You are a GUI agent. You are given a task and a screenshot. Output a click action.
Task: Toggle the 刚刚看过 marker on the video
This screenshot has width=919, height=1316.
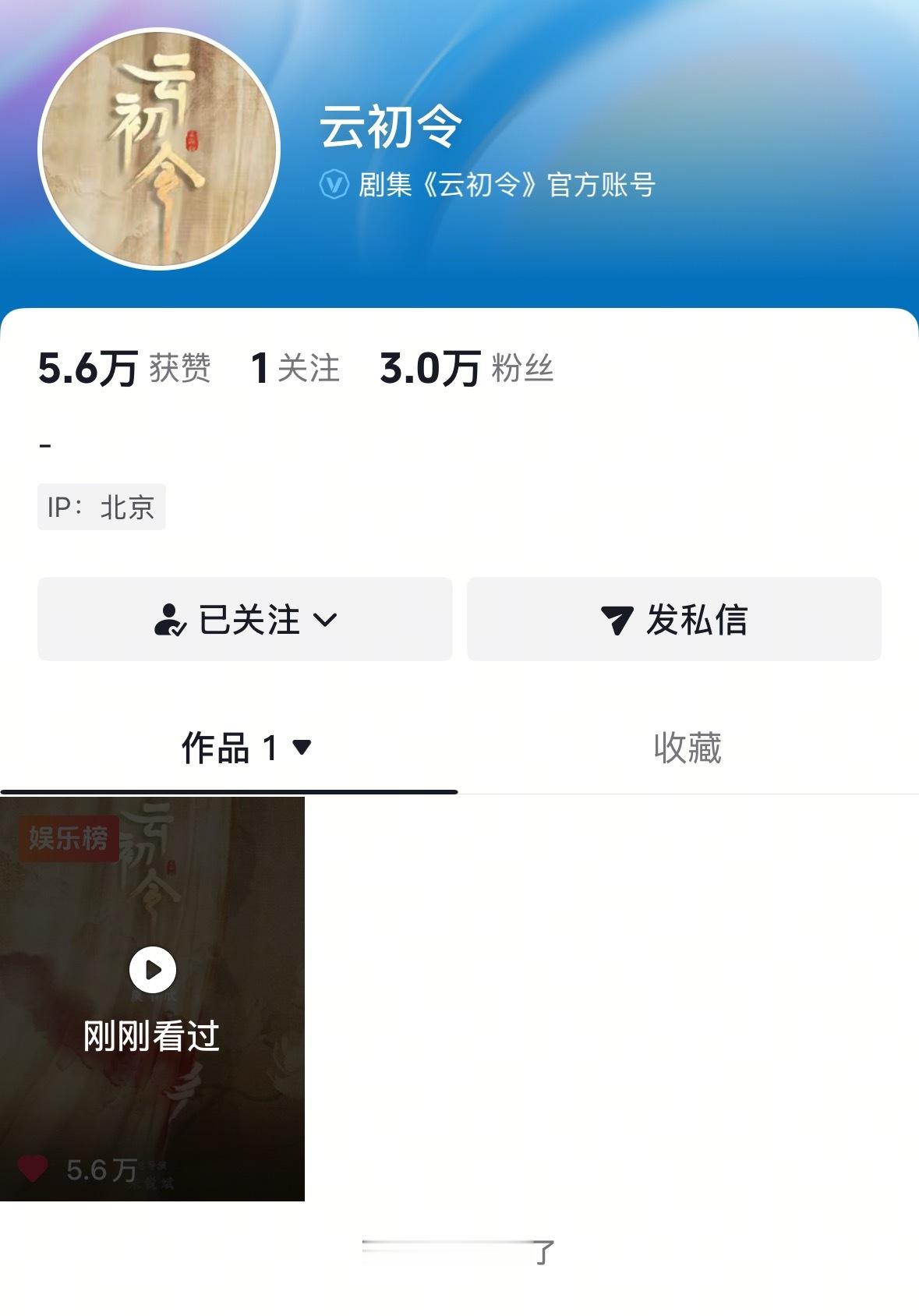point(153,1037)
